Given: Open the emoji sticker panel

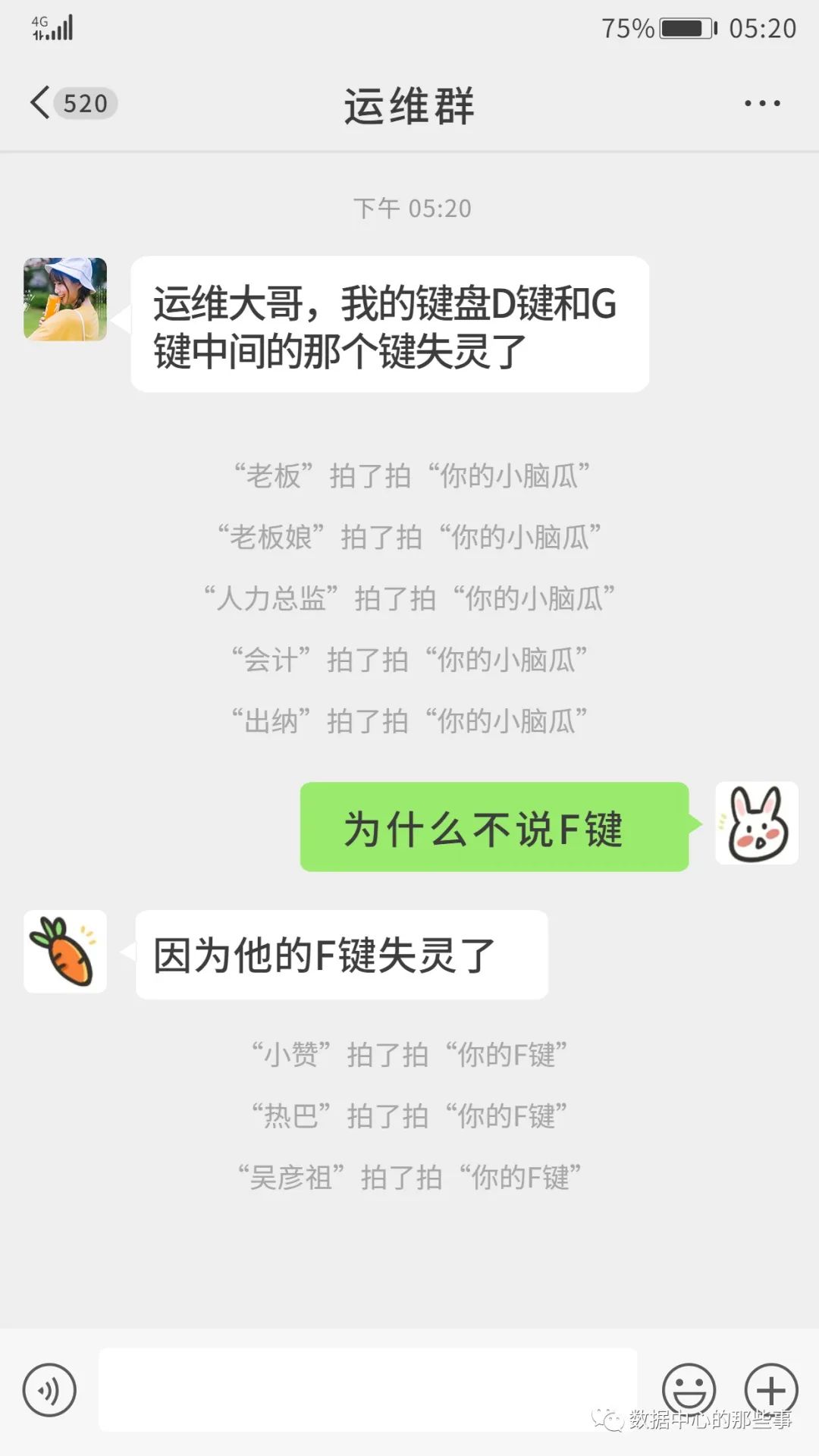Looking at the screenshot, I should coord(689,1390).
